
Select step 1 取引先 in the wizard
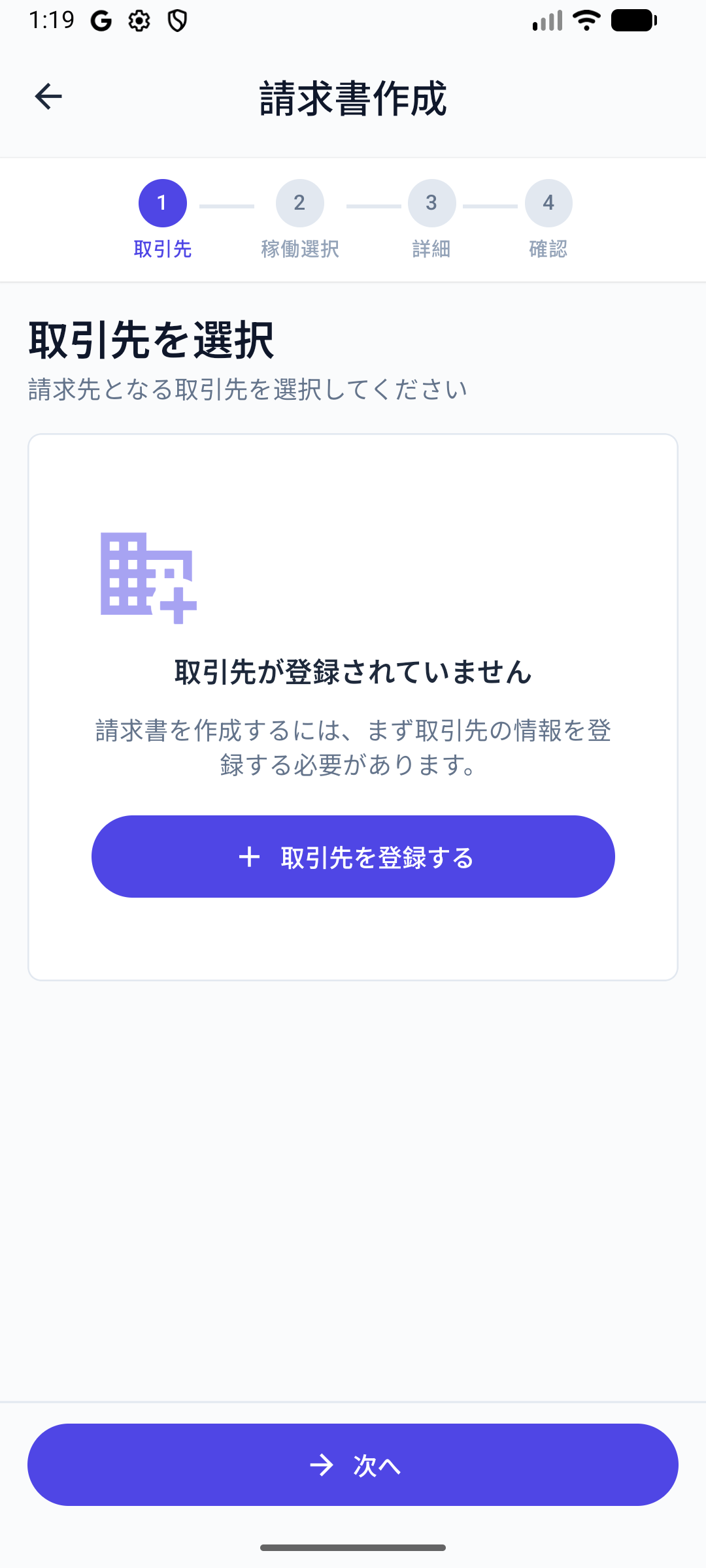point(162,203)
